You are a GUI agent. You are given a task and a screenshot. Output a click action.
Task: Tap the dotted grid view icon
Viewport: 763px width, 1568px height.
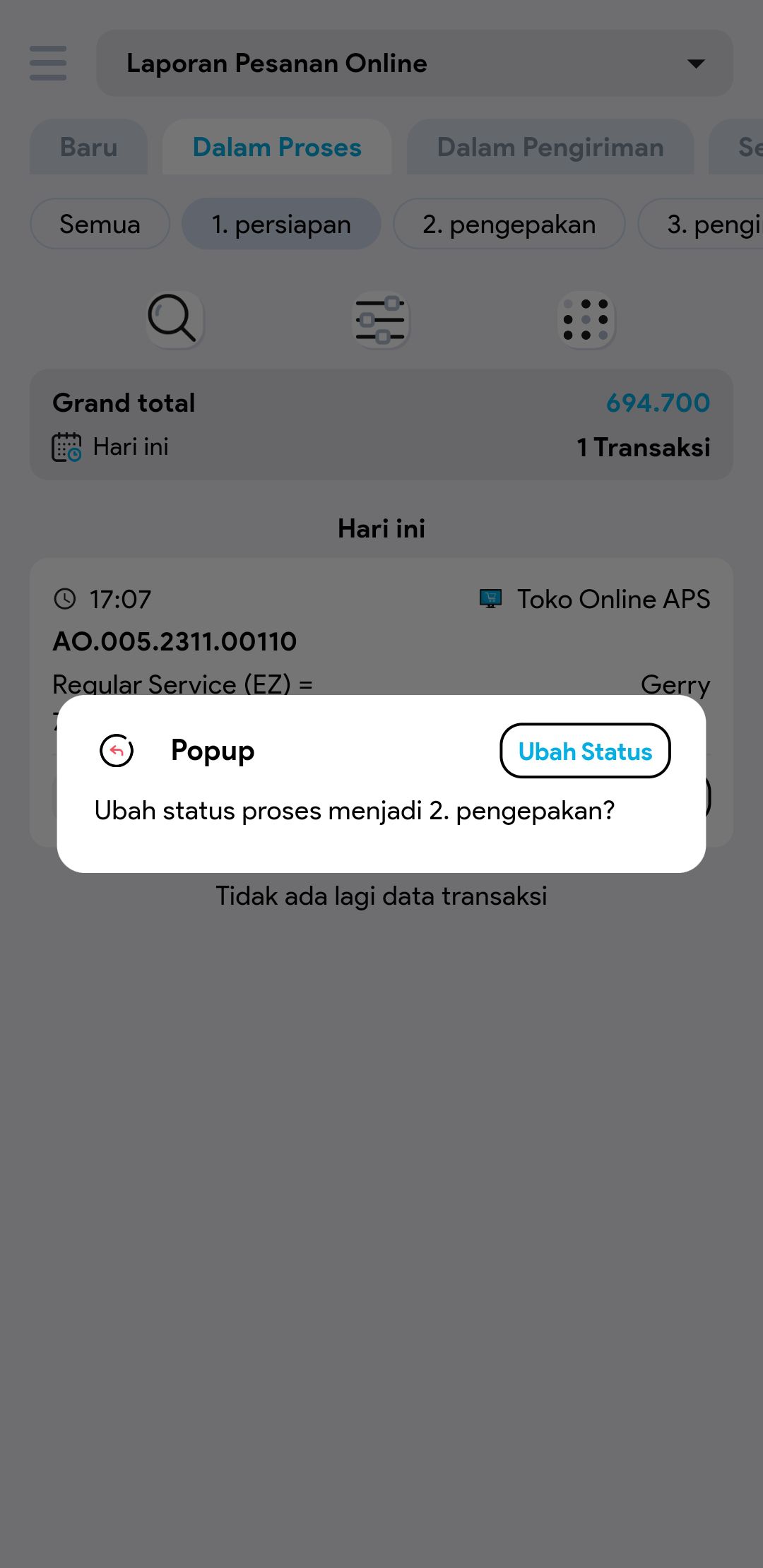pyautogui.click(x=586, y=319)
